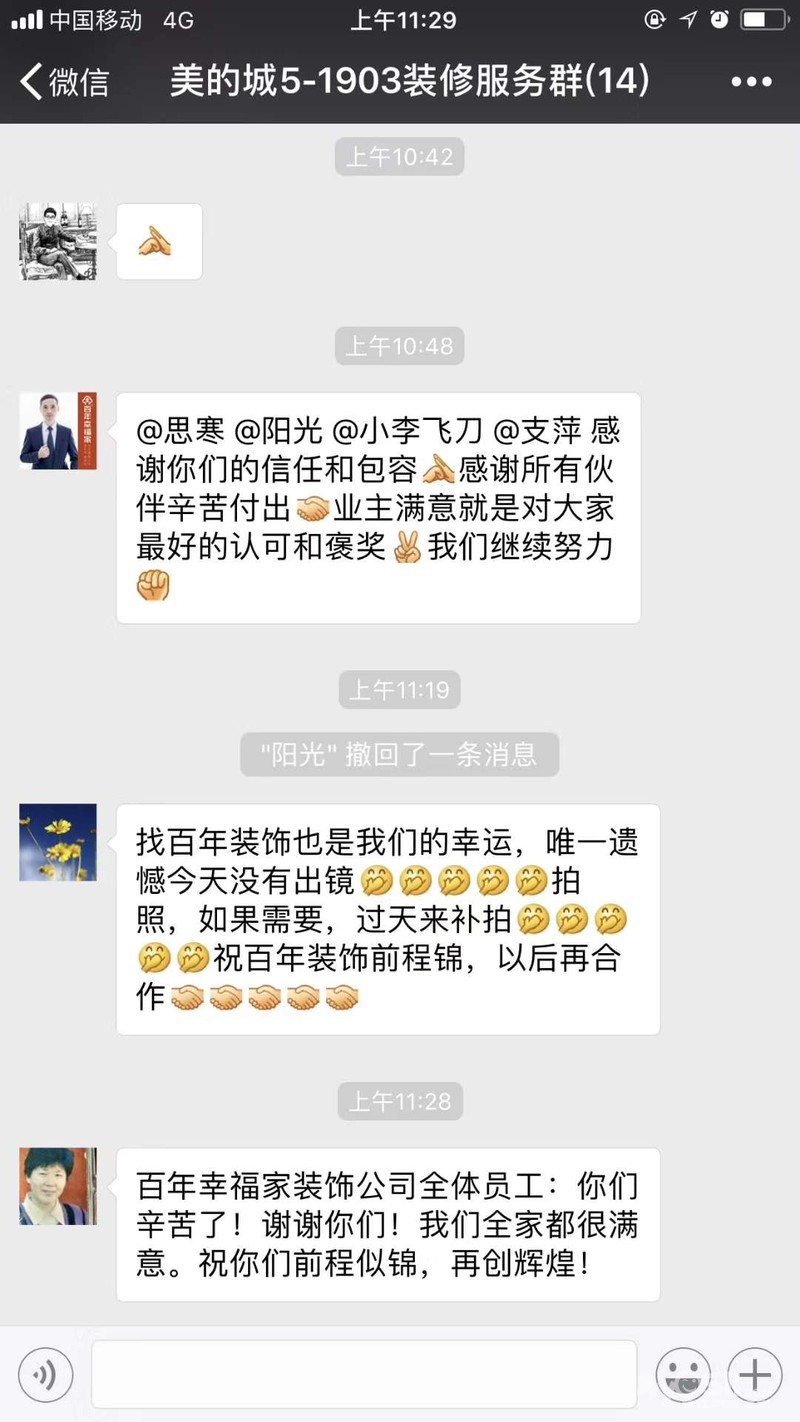This screenshot has width=800, height=1422.
Task: Go back to the 微信 chat list
Action: coord(62,81)
